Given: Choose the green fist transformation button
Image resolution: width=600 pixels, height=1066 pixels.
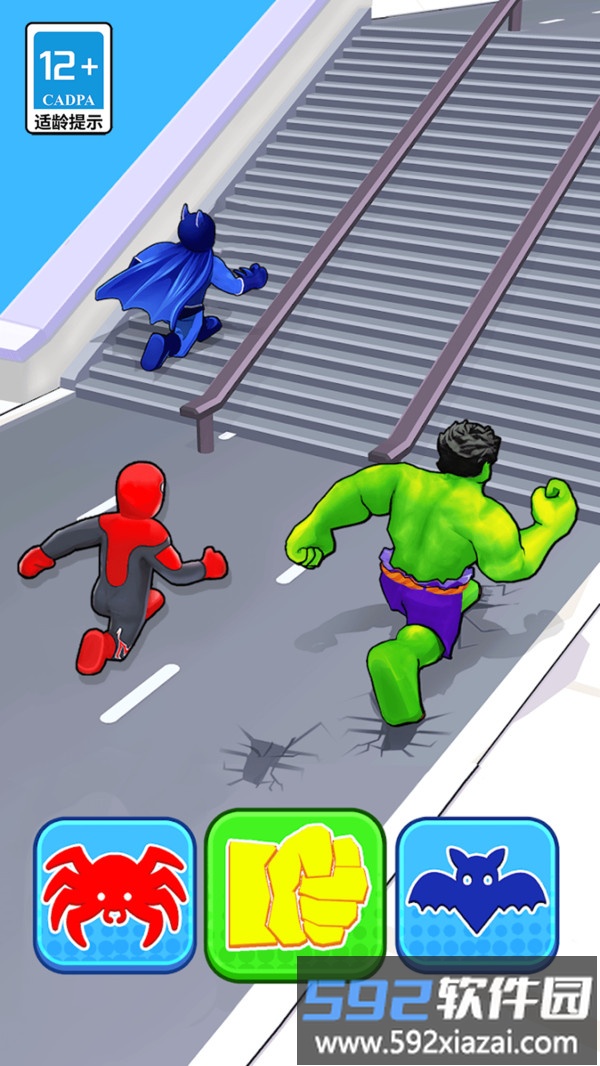Looking at the screenshot, I should 296,892.
